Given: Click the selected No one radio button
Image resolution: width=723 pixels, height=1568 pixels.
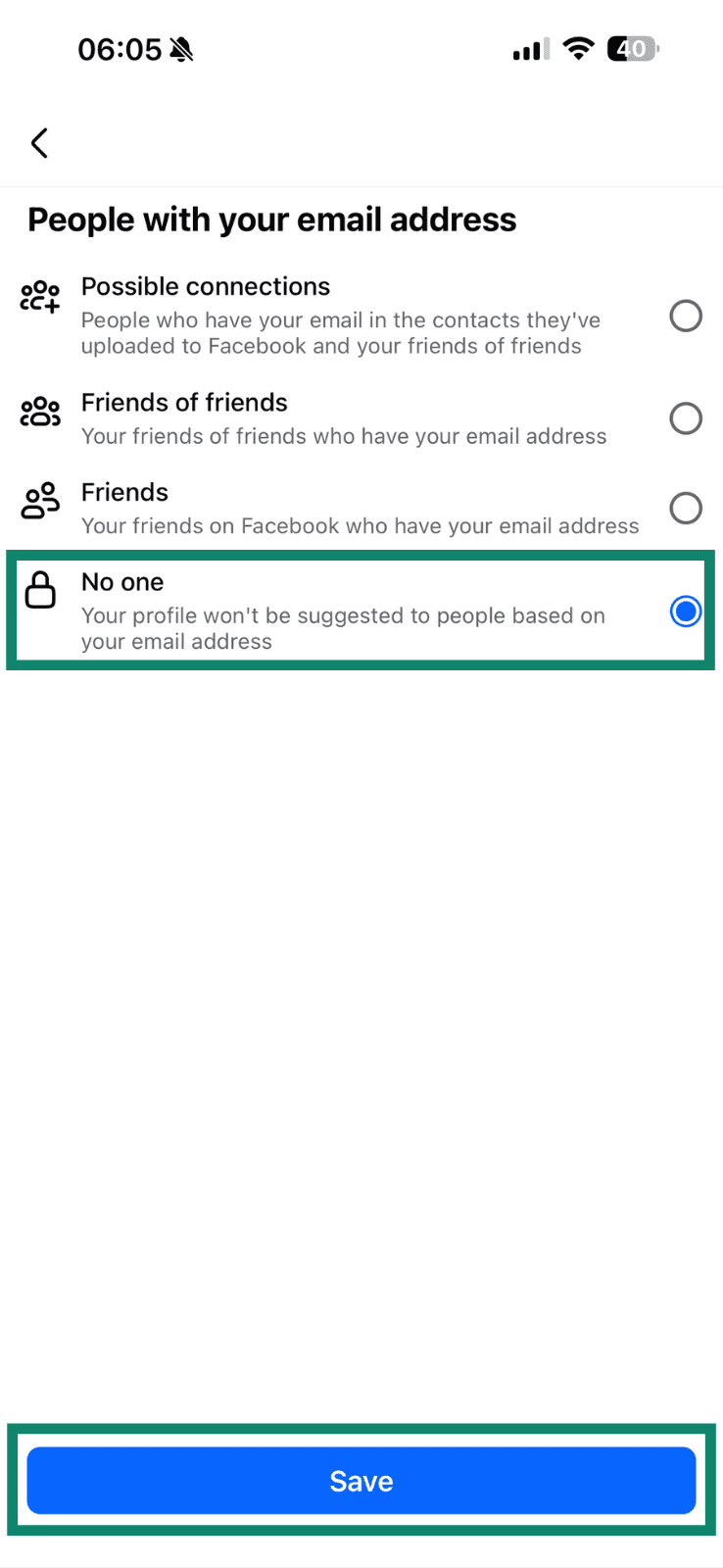Looking at the screenshot, I should click(x=685, y=612).
